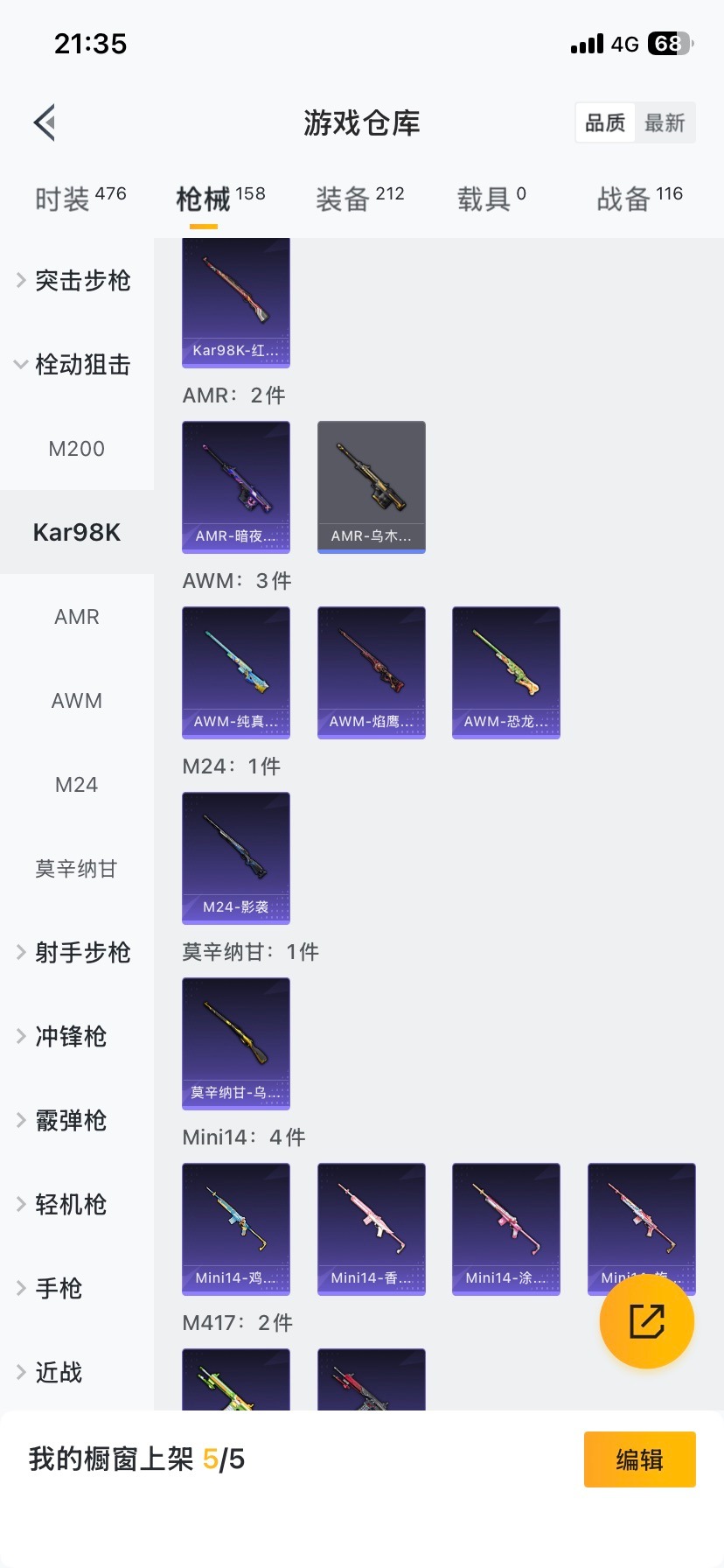Expand the 突击步枪 category
The height and width of the screenshot is (1568, 724).
click(75, 281)
